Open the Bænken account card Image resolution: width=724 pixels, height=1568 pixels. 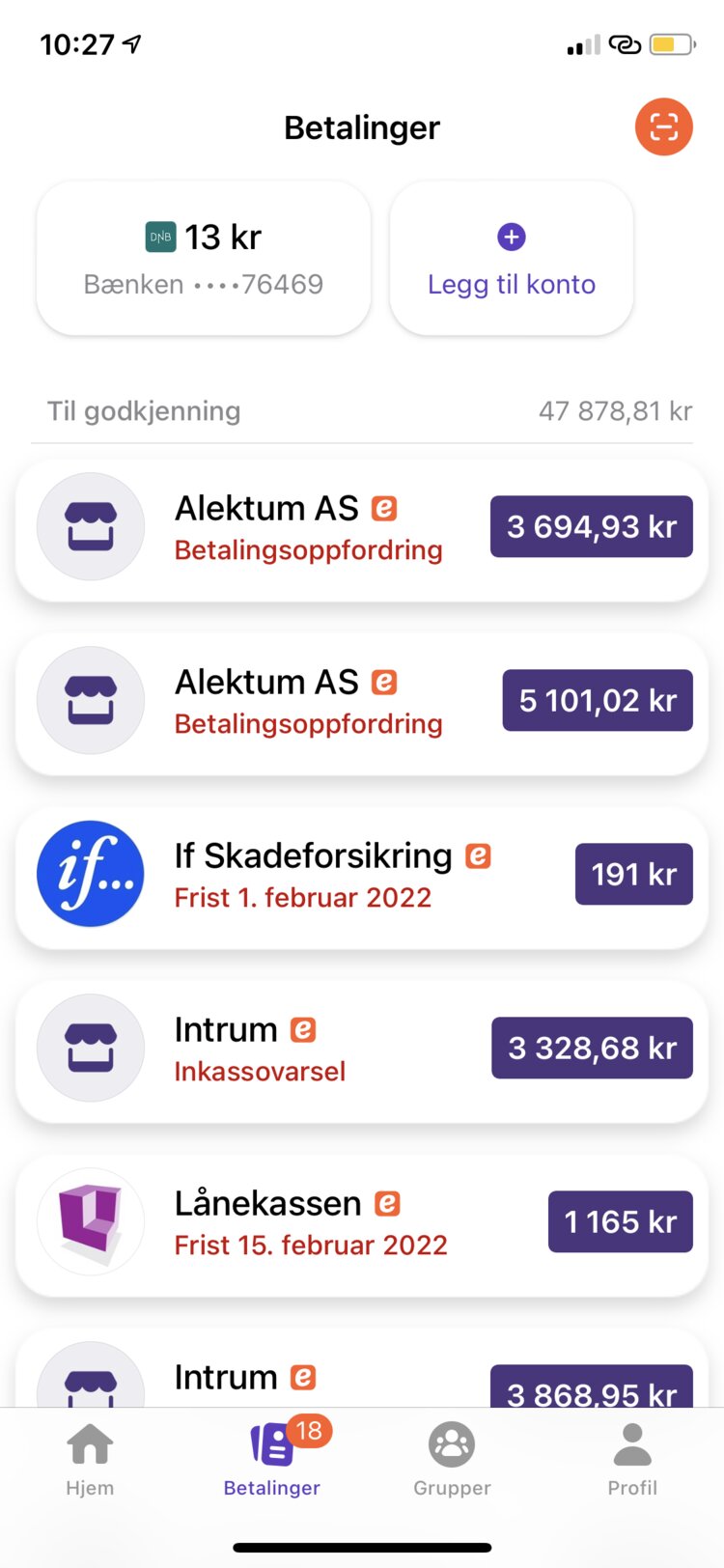[x=204, y=259]
